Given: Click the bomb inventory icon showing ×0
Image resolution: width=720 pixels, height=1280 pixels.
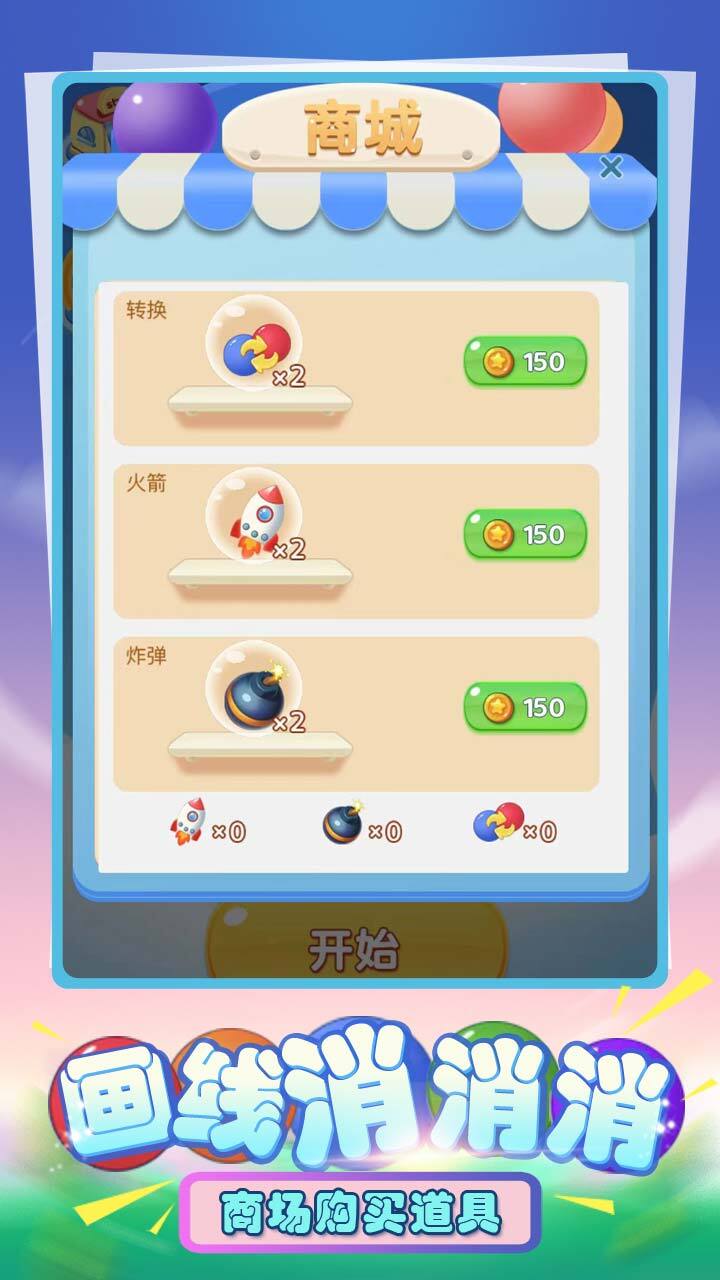Looking at the screenshot, I should coord(340,826).
